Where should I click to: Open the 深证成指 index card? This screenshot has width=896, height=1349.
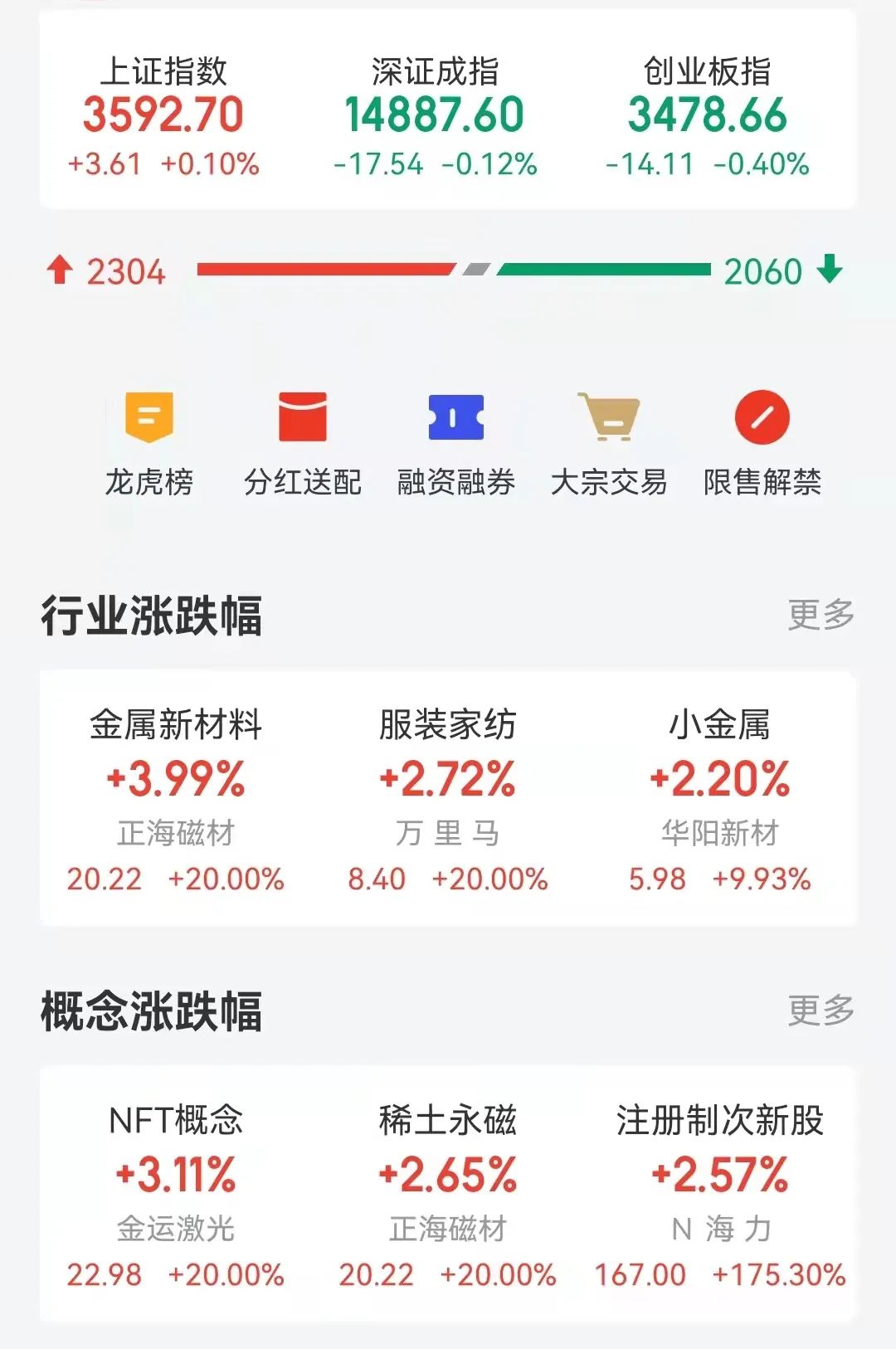click(436, 116)
